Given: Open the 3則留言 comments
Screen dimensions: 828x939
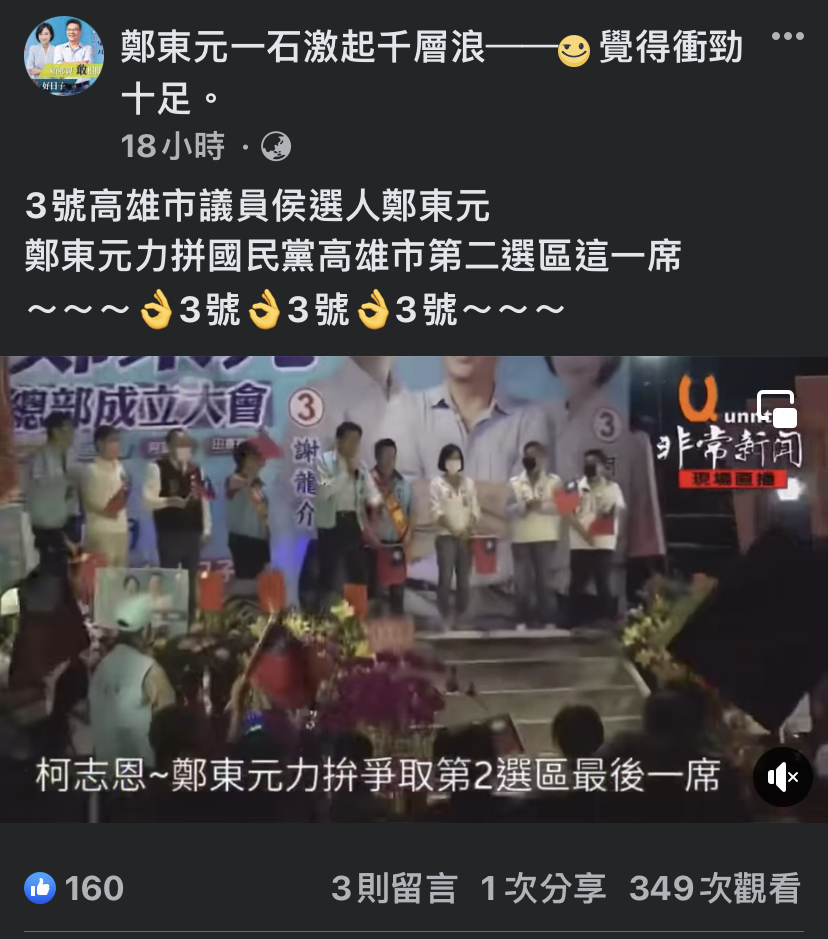Looking at the screenshot, I should 393,888.
